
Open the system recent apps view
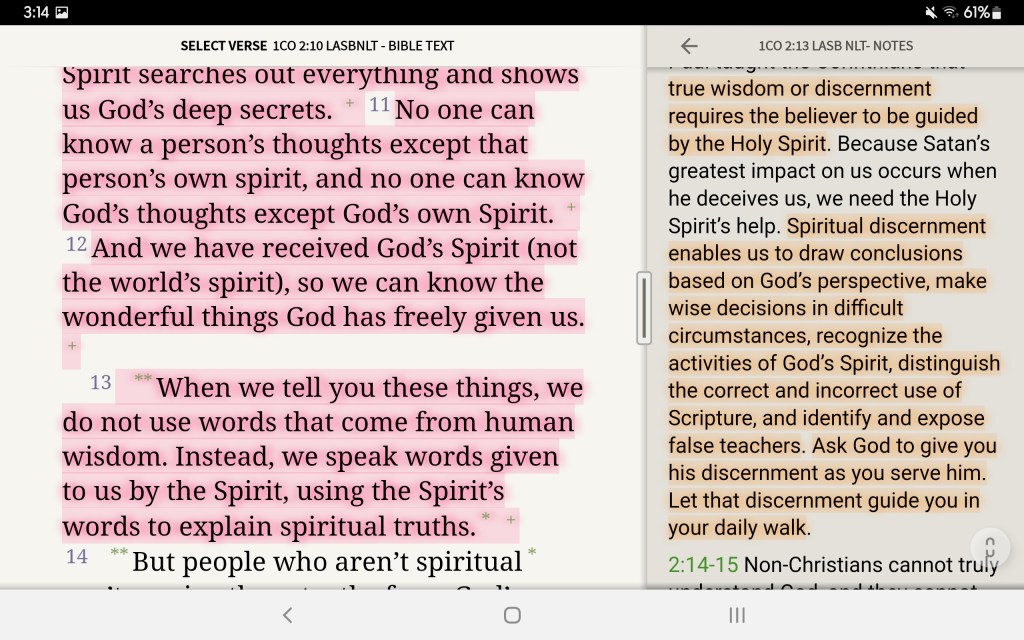click(737, 615)
